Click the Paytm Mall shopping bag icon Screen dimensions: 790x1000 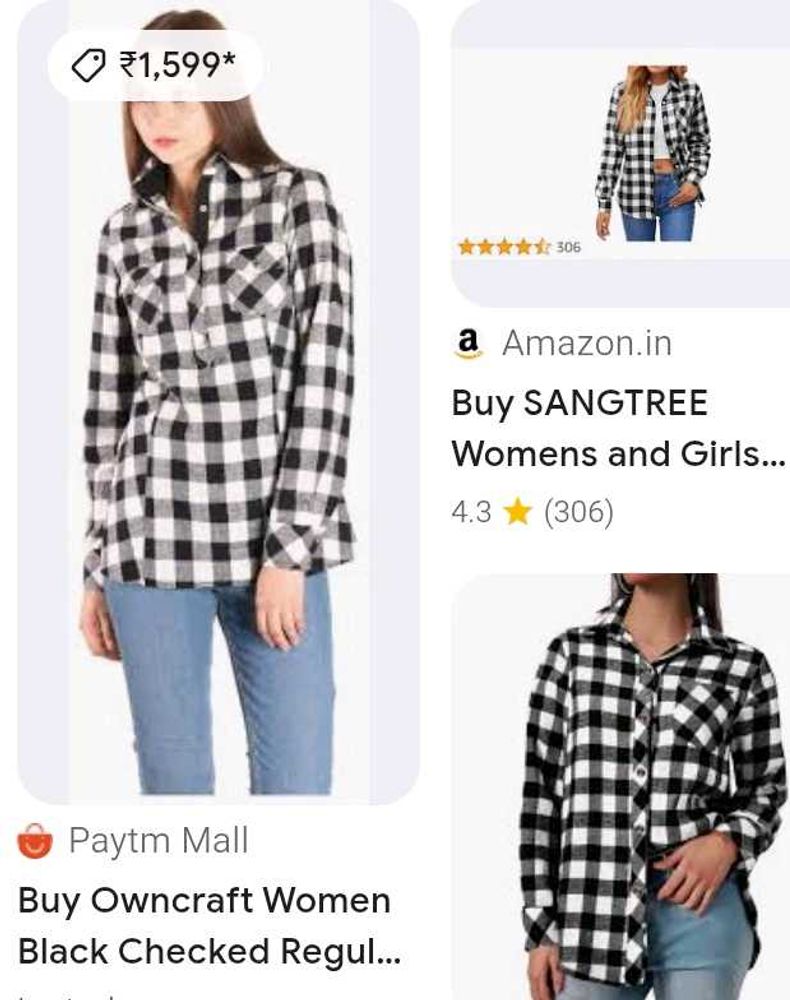point(35,841)
